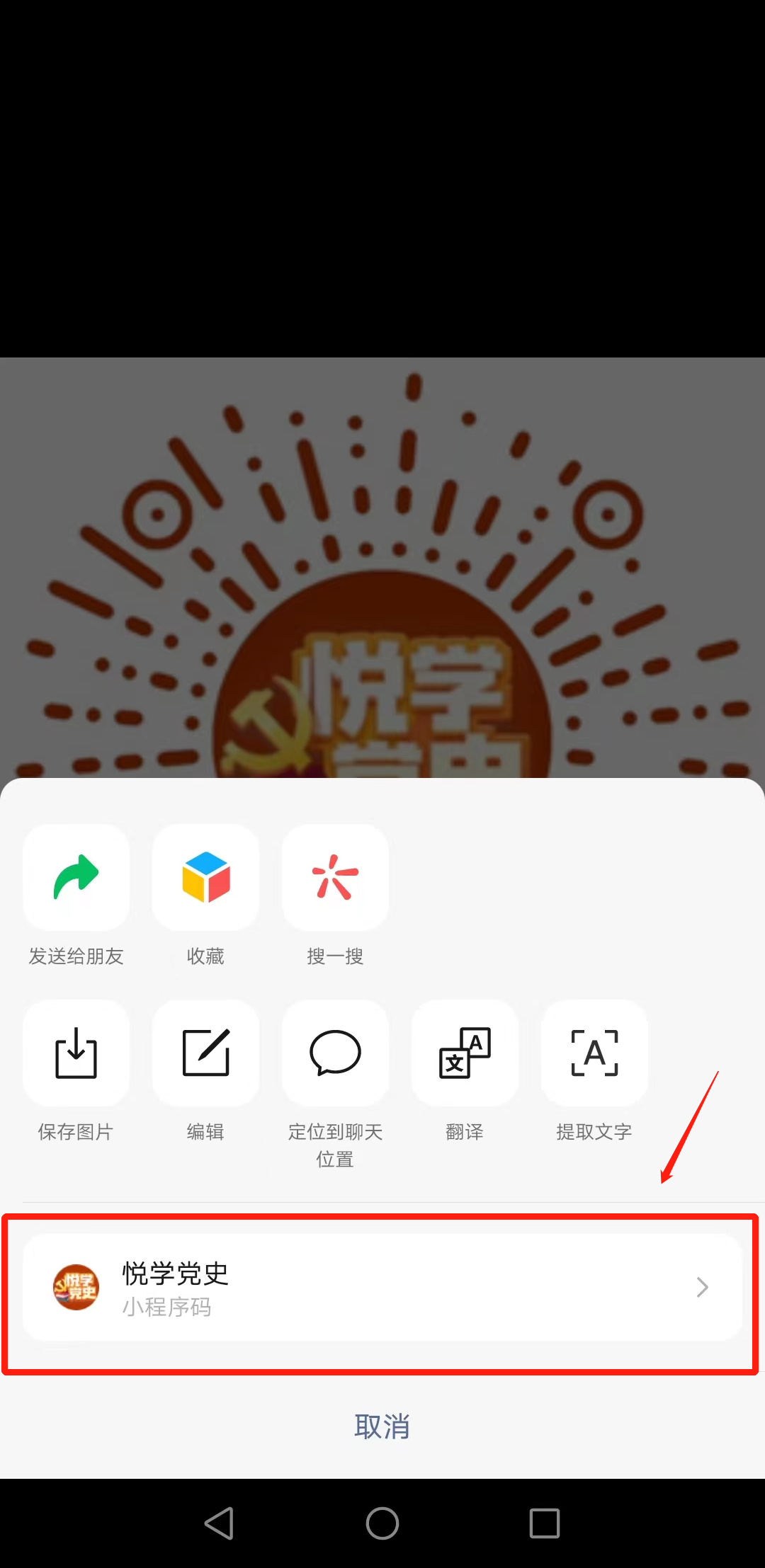
Task: Go back using the system back button
Action: point(219,1523)
